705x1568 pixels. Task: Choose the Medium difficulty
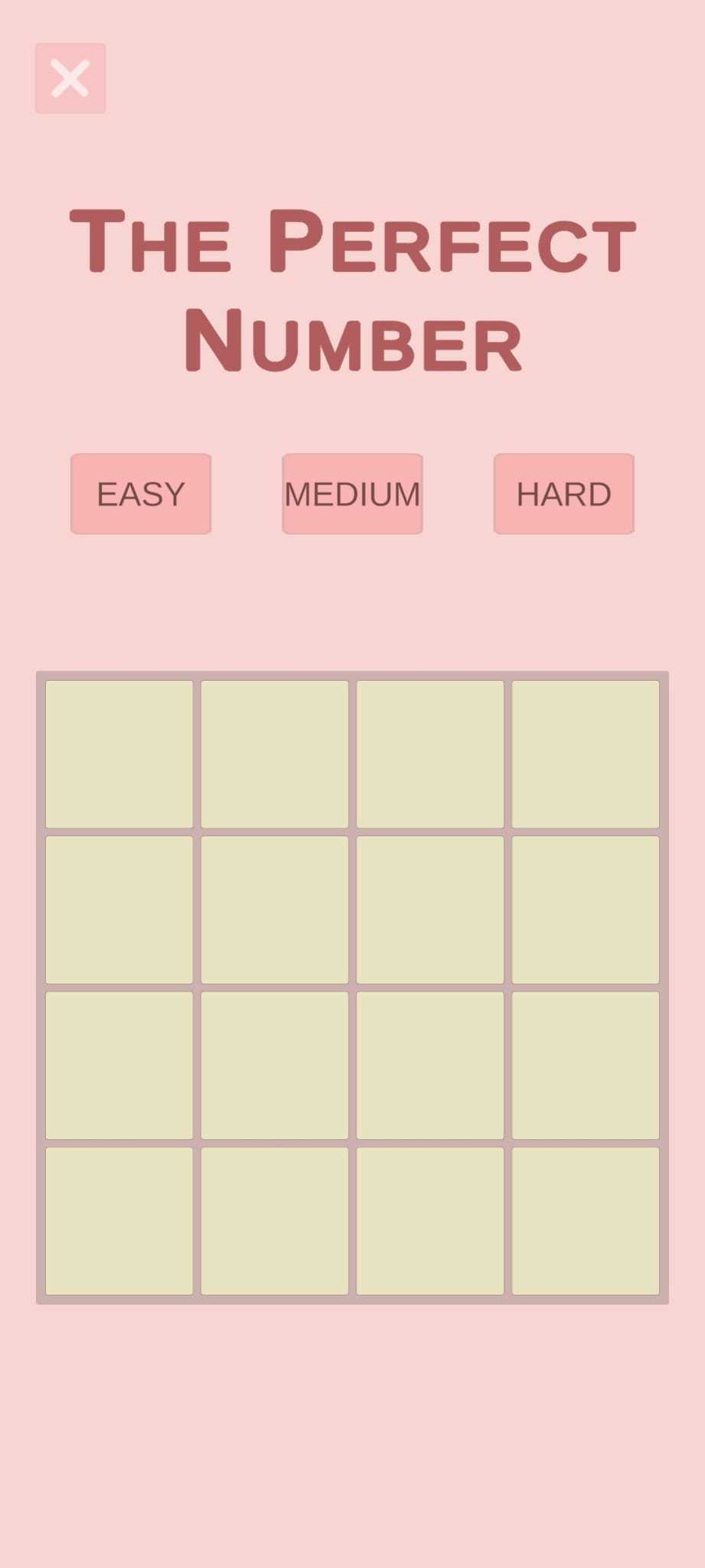[x=352, y=494]
